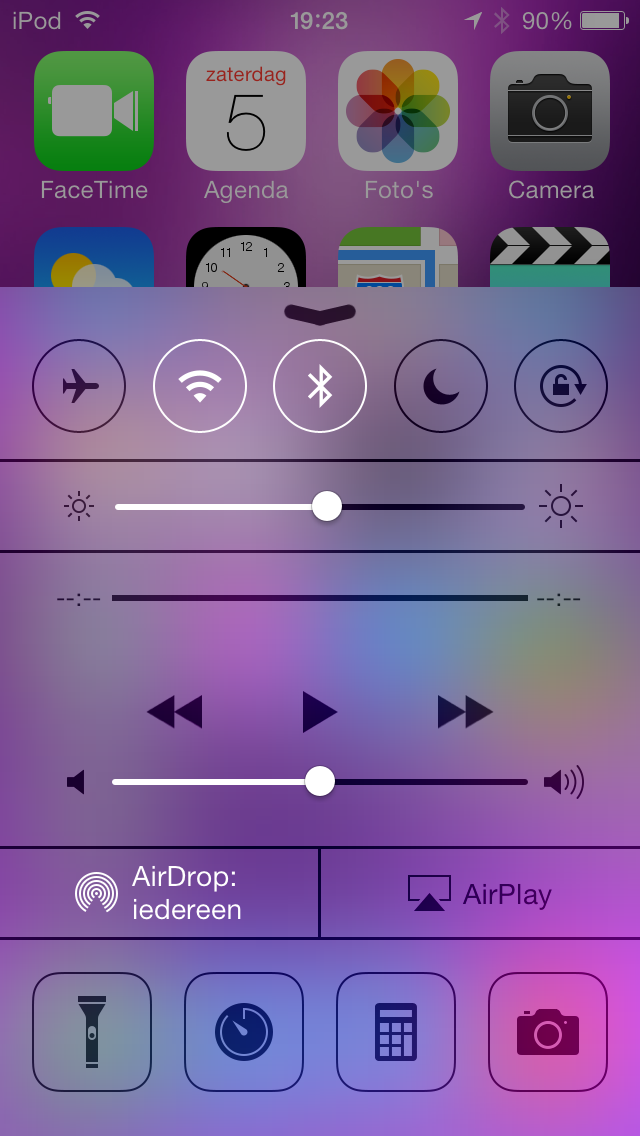
Task: Open the AirPlay options
Action: click(x=480, y=893)
